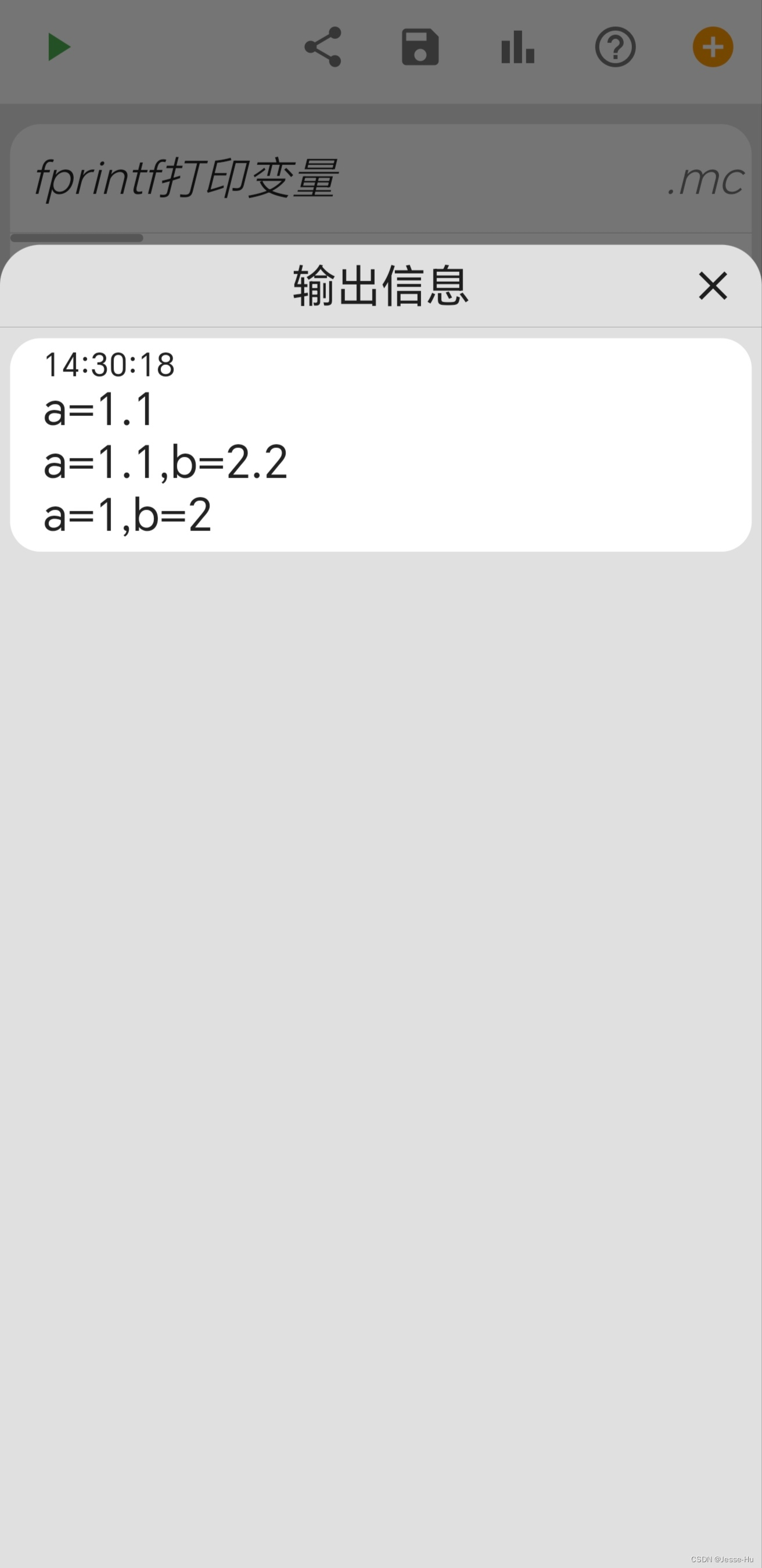Image resolution: width=762 pixels, height=1568 pixels.
Task: Tap the 输出信息 dialog title
Action: (x=380, y=286)
